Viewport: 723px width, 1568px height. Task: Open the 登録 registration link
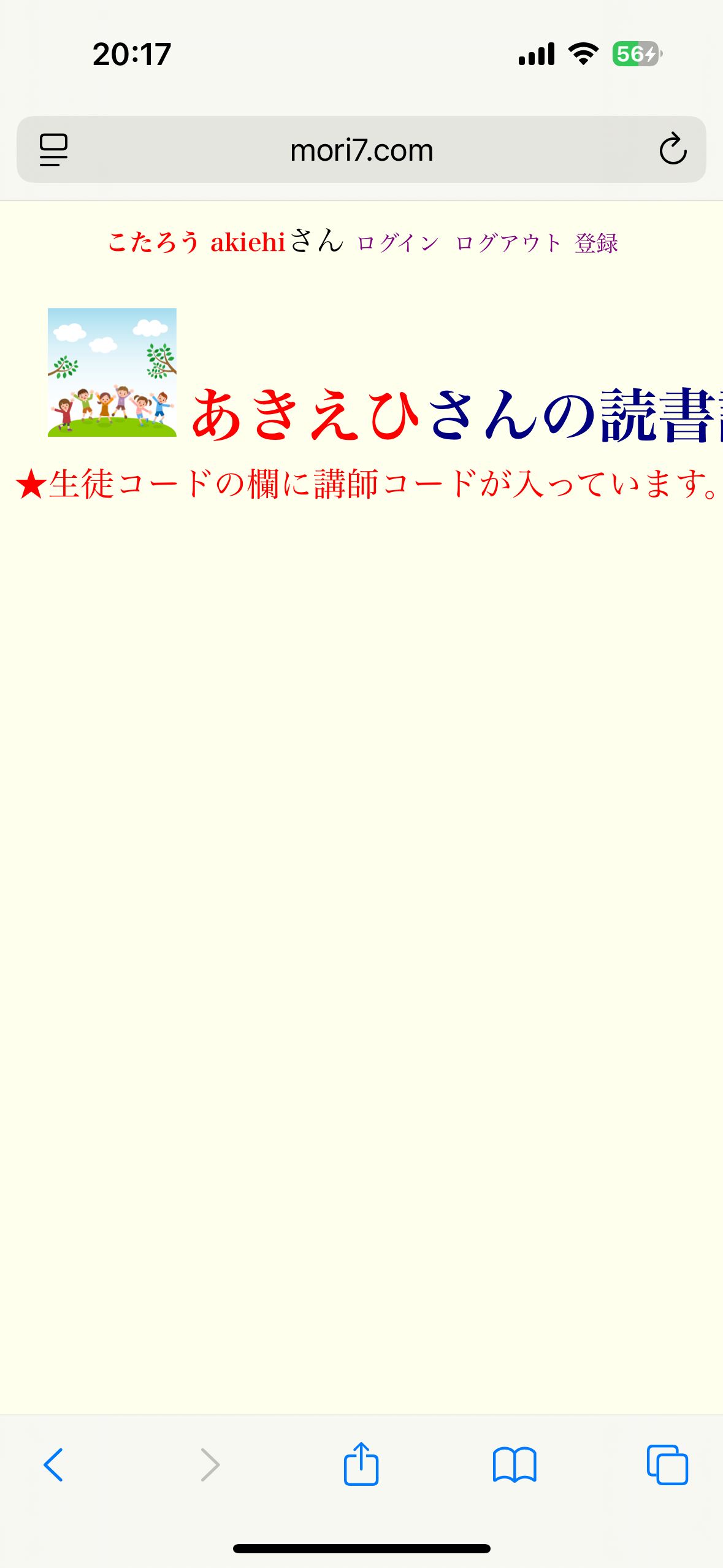click(596, 244)
